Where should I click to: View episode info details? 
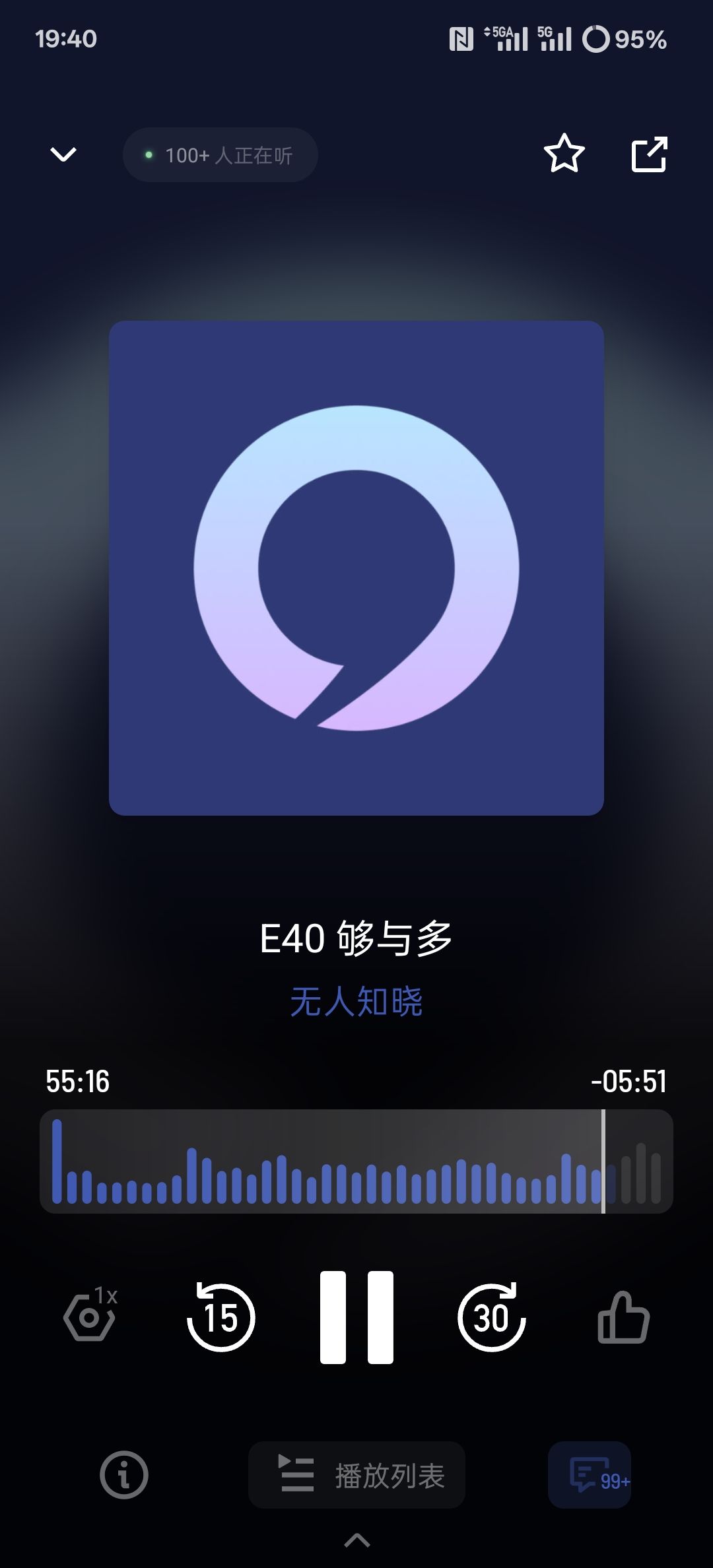pyautogui.click(x=124, y=1475)
